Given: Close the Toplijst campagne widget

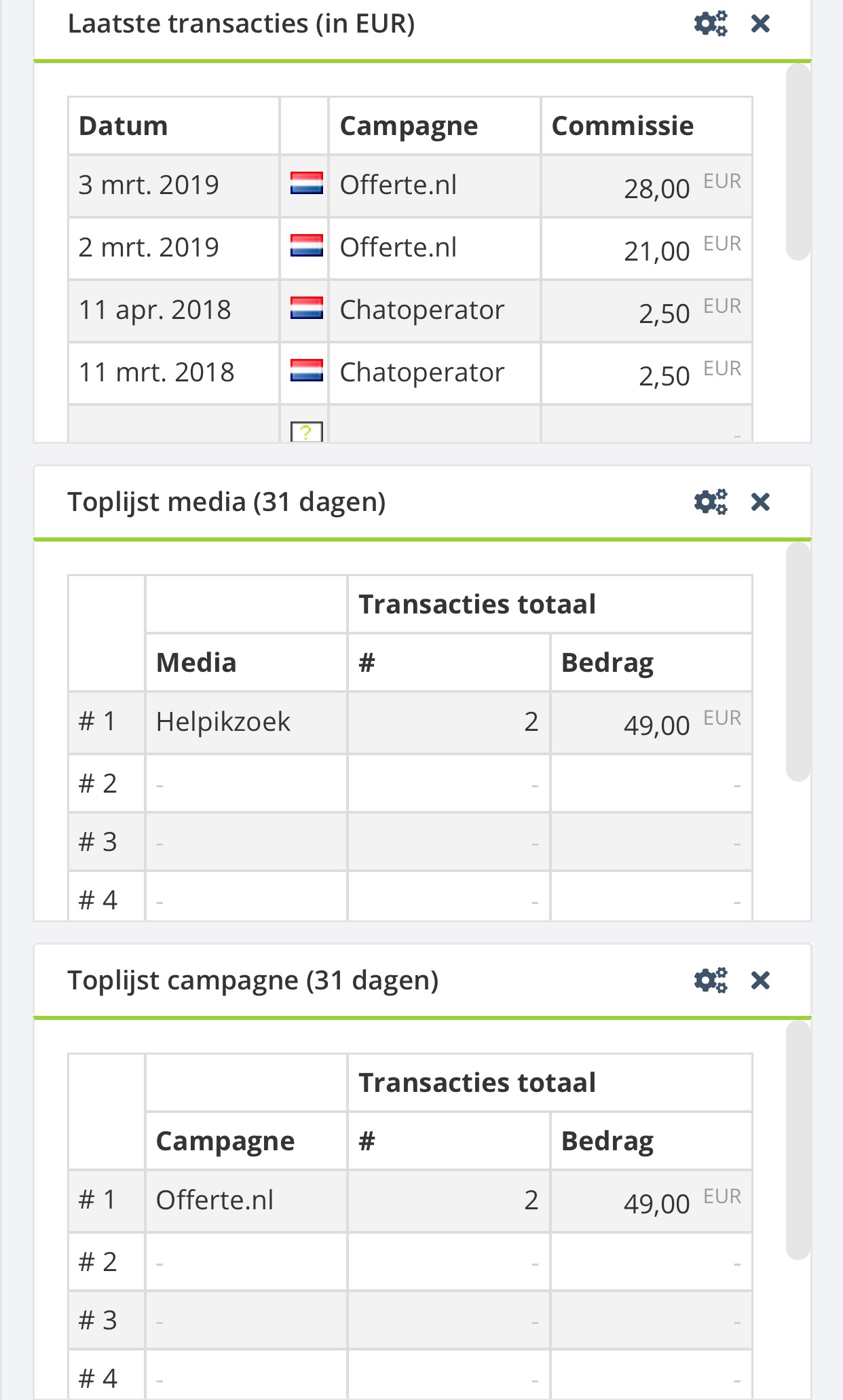Looking at the screenshot, I should coord(760,981).
